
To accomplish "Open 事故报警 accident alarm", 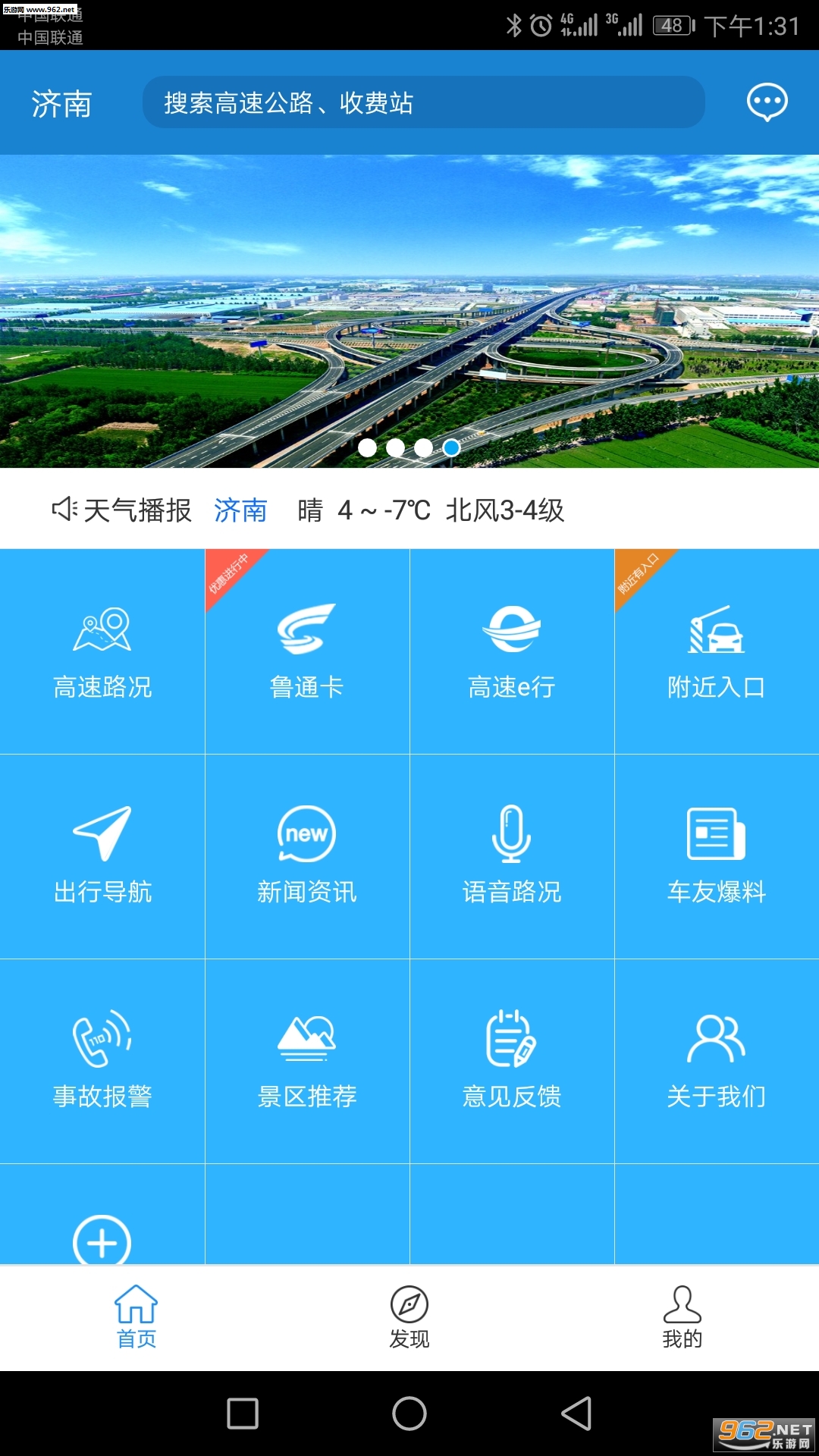I will pyautogui.click(x=102, y=1062).
